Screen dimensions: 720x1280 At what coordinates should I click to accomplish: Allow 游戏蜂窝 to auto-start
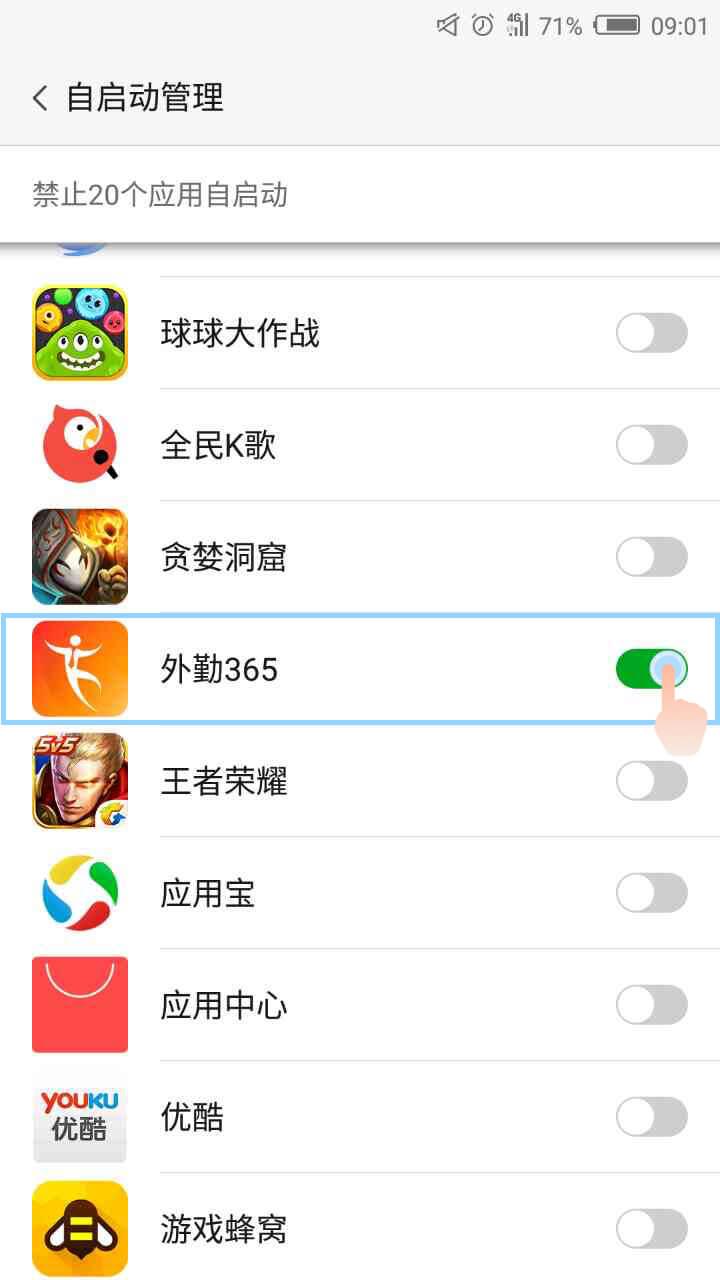pyautogui.click(x=651, y=1229)
